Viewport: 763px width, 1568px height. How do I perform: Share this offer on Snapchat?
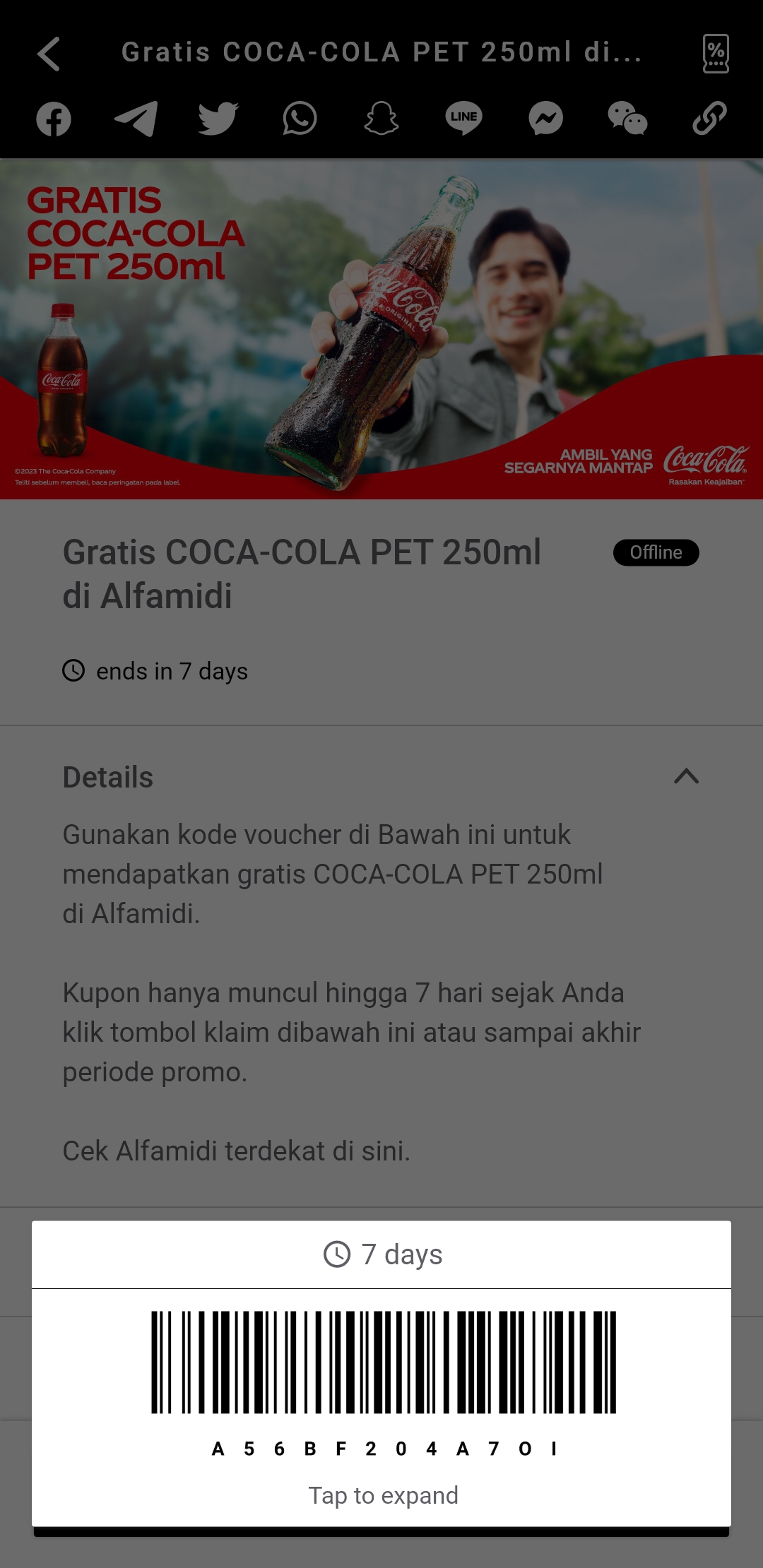point(381,119)
